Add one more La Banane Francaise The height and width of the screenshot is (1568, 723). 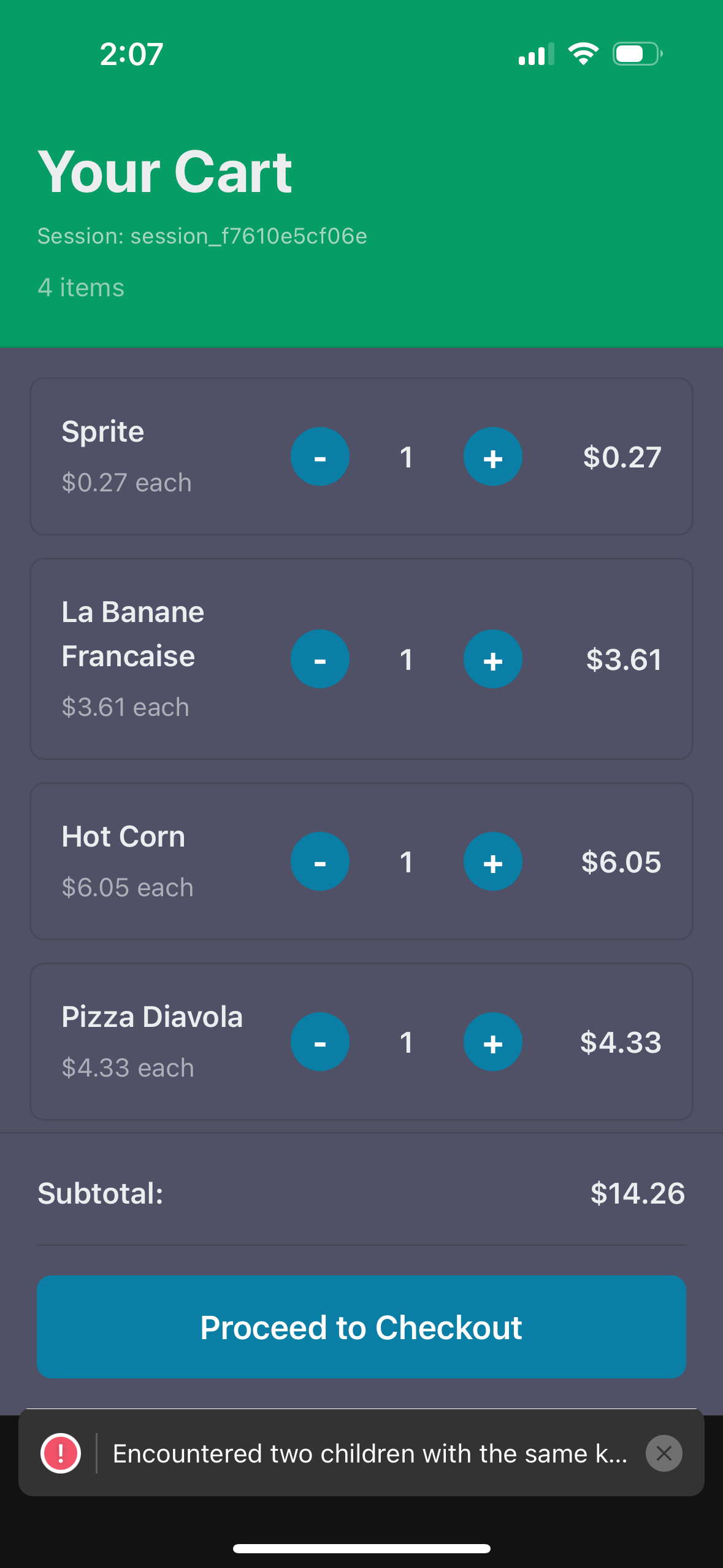(x=492, y=659)
